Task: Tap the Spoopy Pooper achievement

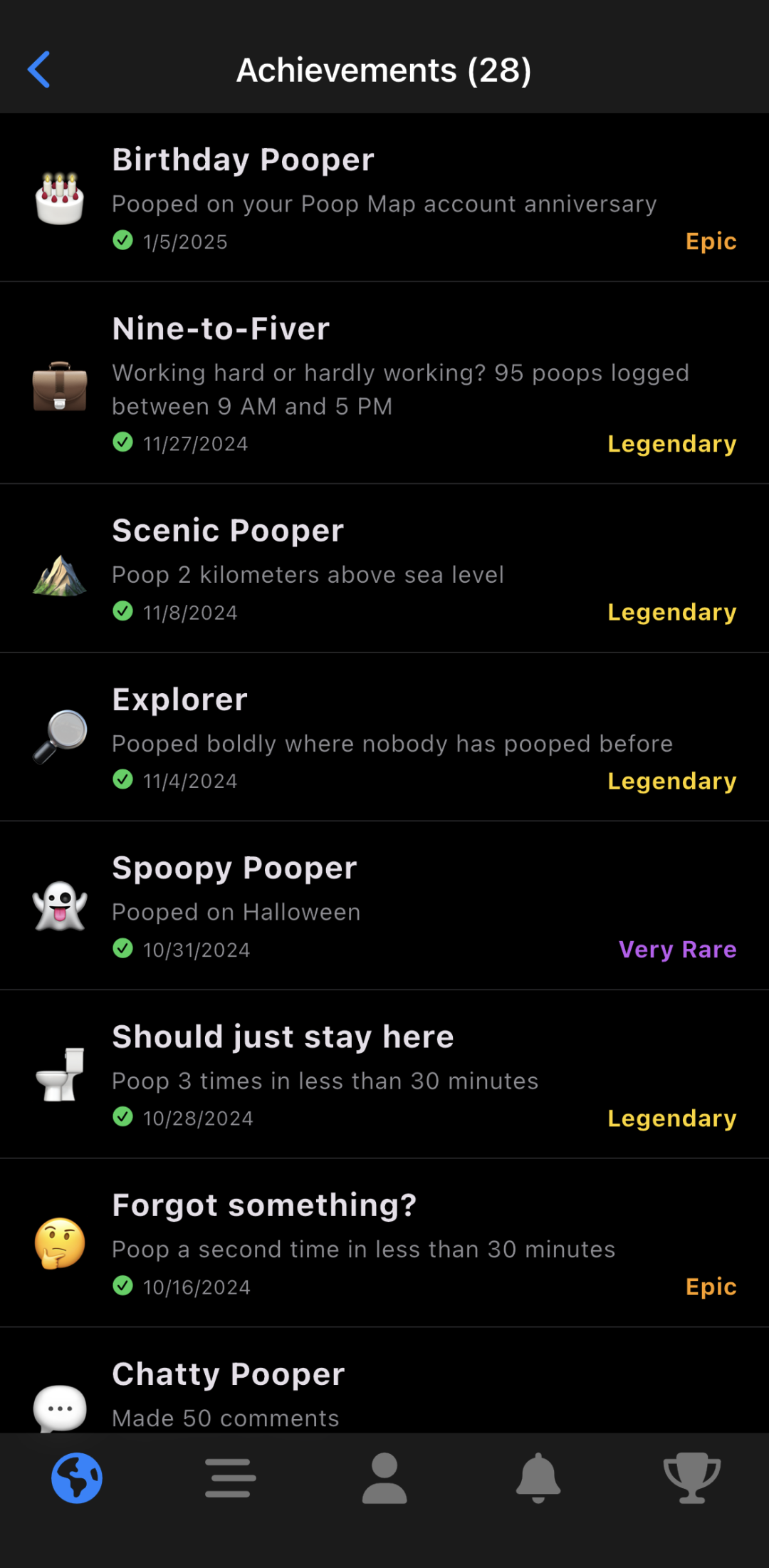Action: pos(384,905)
